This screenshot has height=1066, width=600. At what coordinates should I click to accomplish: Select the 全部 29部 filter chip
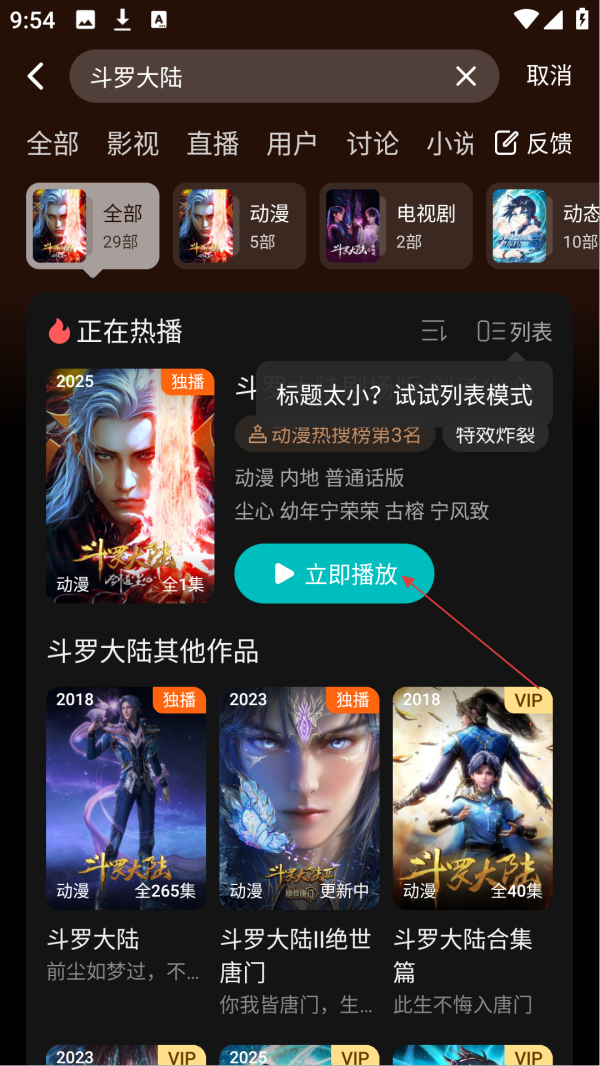pos(93,226)
